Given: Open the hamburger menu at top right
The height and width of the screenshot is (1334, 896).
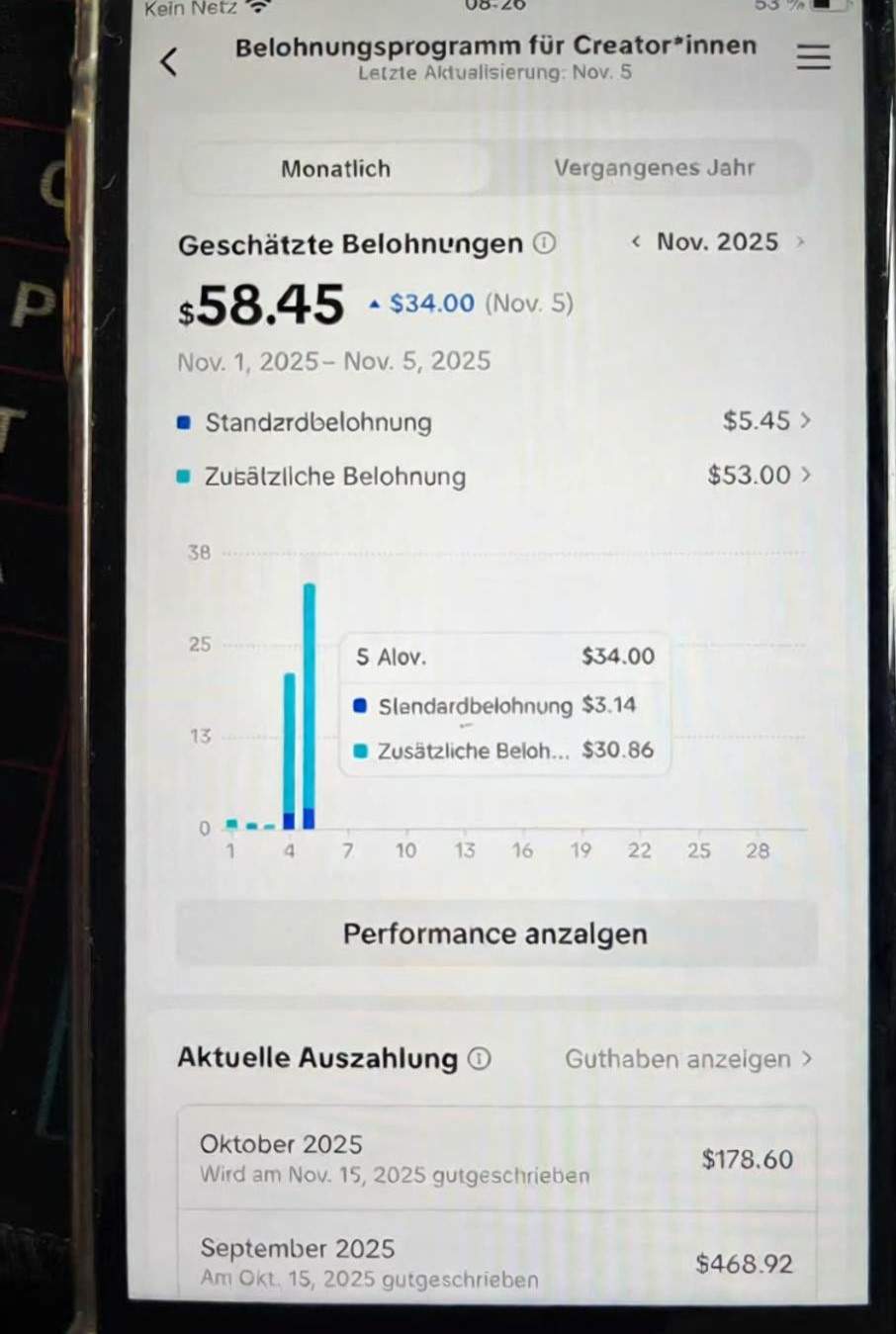Looking at the screenshot, I should click(x=813, y=57).
